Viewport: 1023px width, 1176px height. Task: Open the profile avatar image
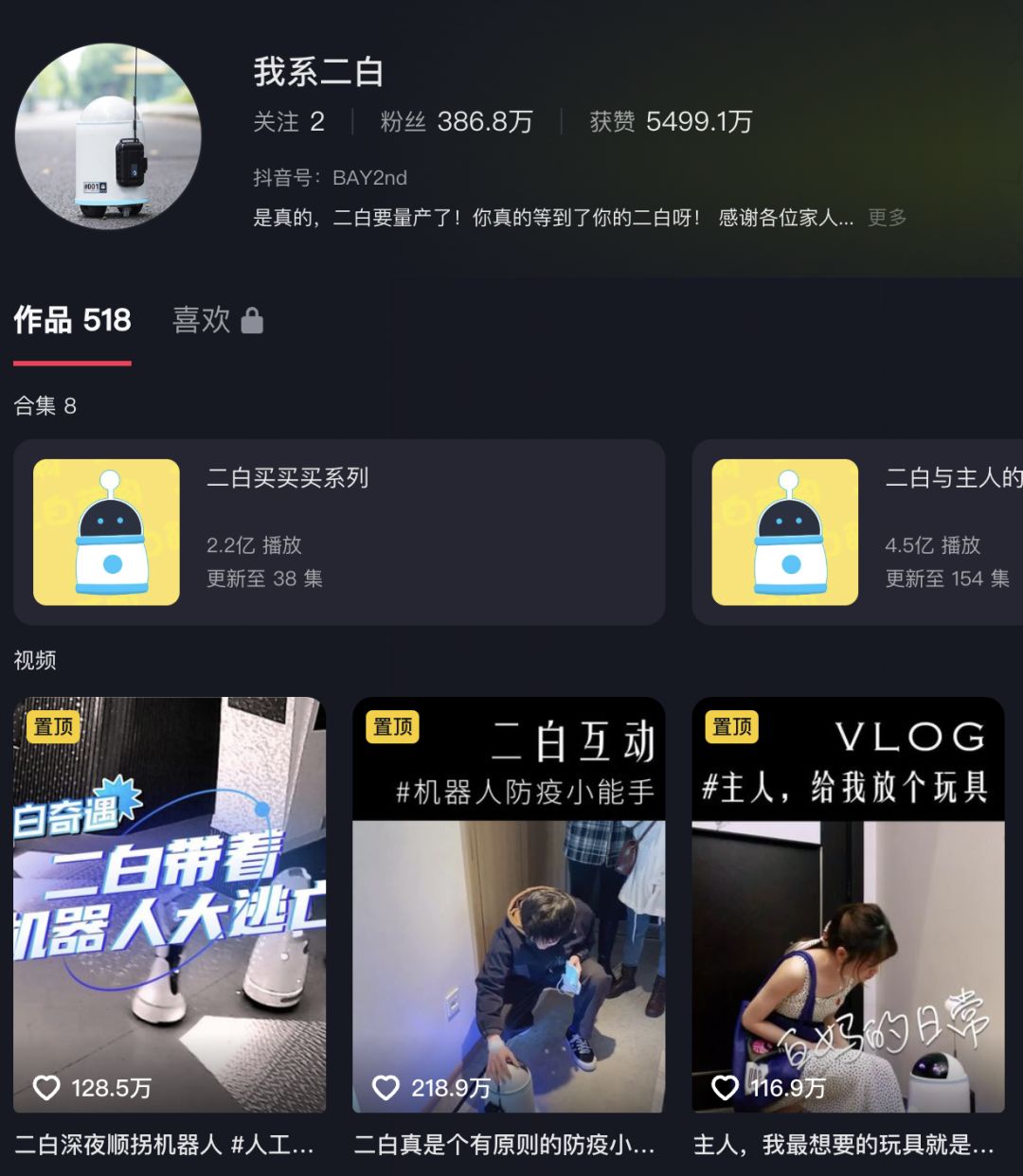(x=109, y=137)
